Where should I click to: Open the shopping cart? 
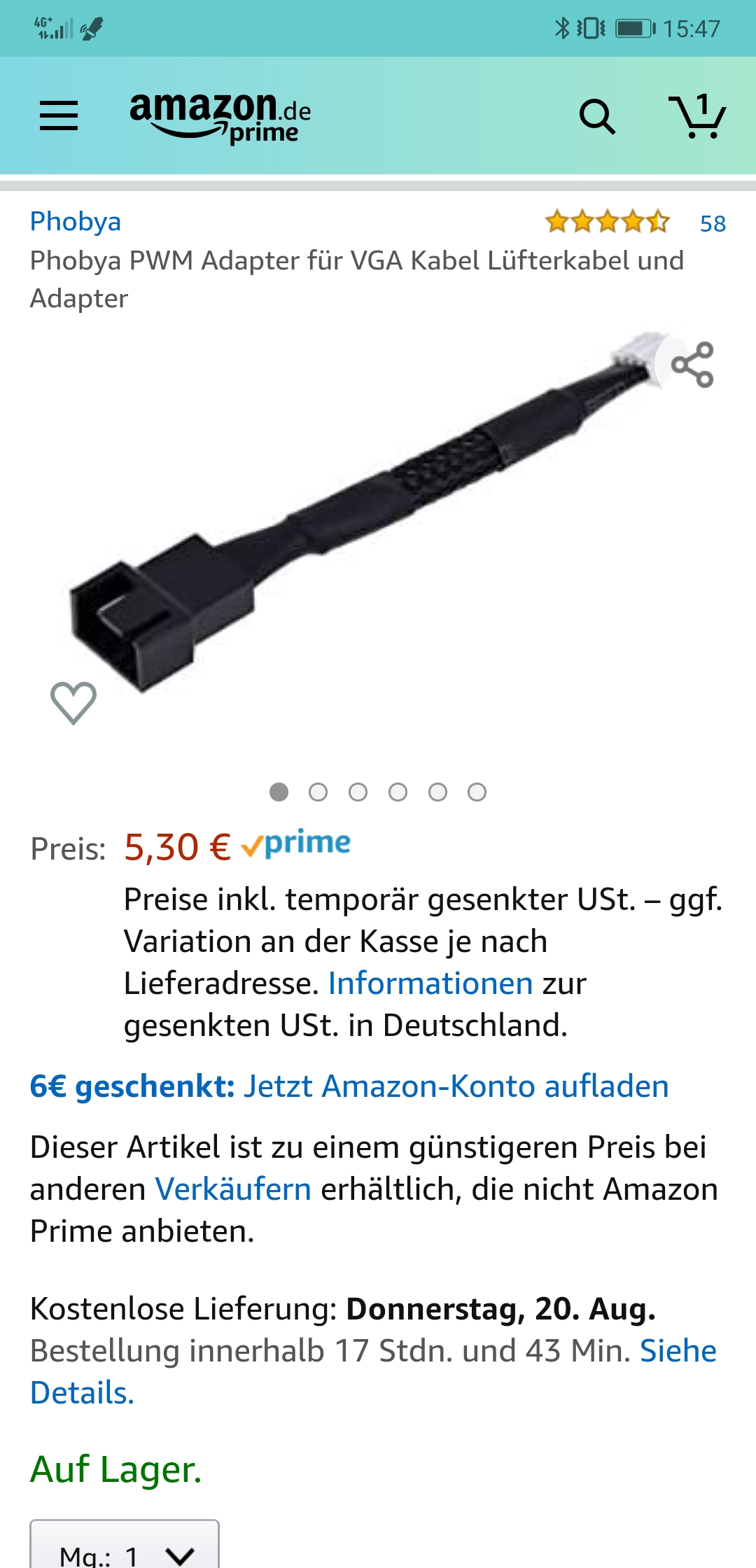(697, 116)
